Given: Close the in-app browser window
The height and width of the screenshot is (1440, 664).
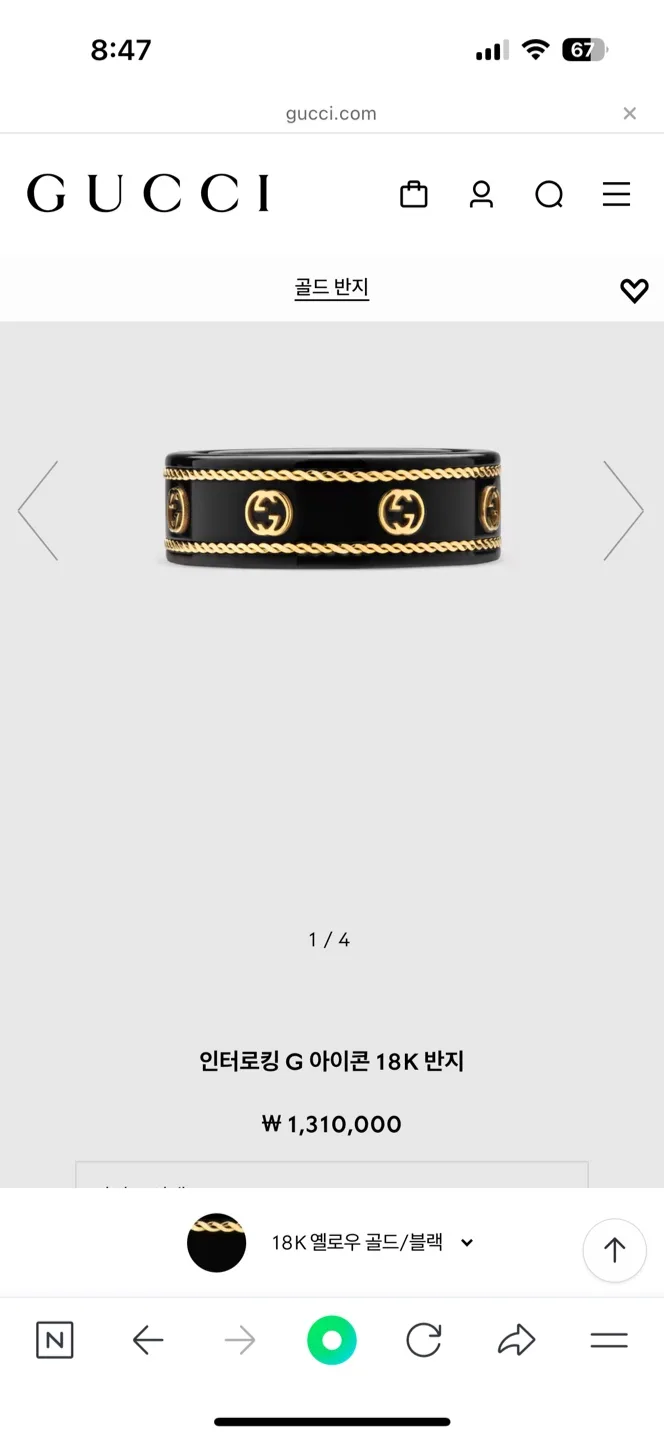Looking at the screenshot, I should [629, 114].
